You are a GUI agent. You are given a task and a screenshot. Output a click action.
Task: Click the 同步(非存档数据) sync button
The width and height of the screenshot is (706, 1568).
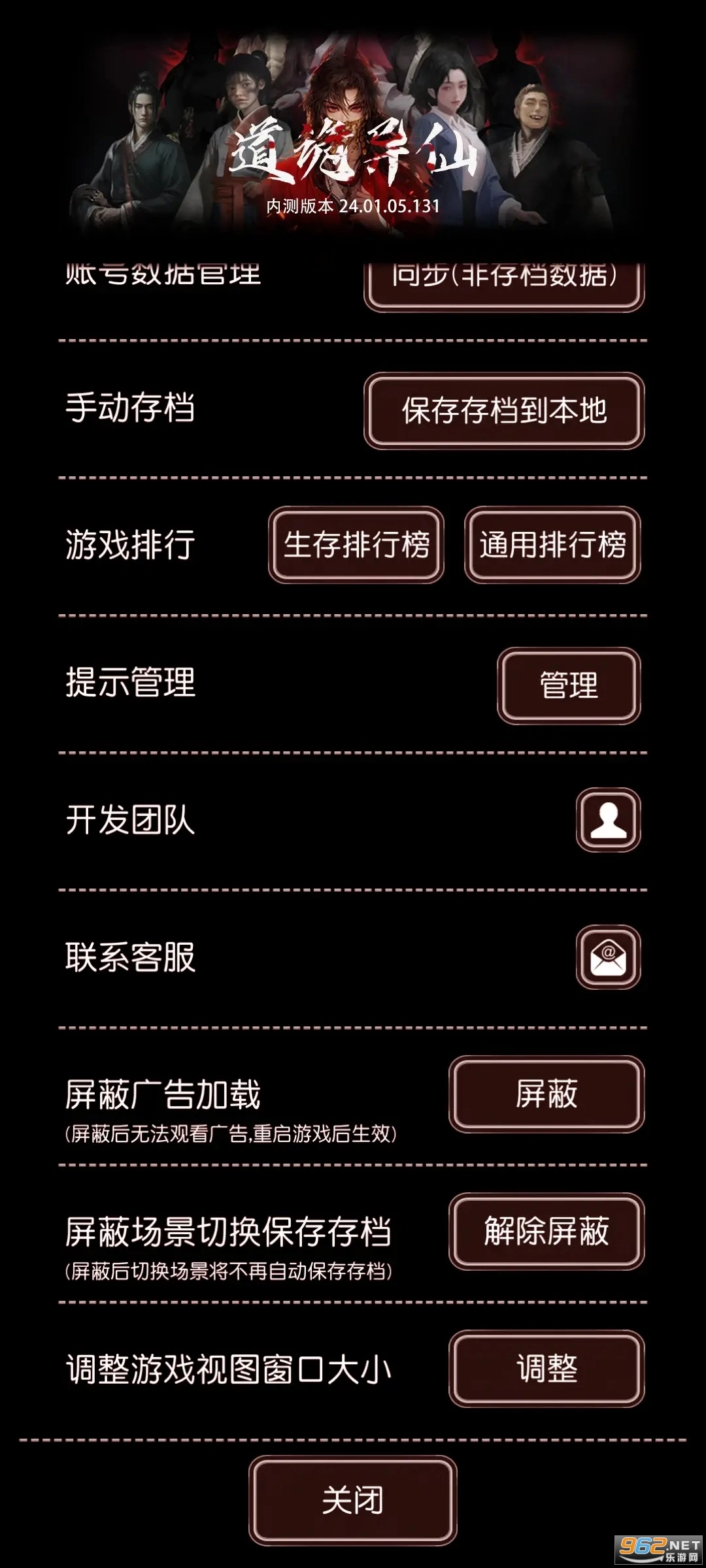pos(503,277)
